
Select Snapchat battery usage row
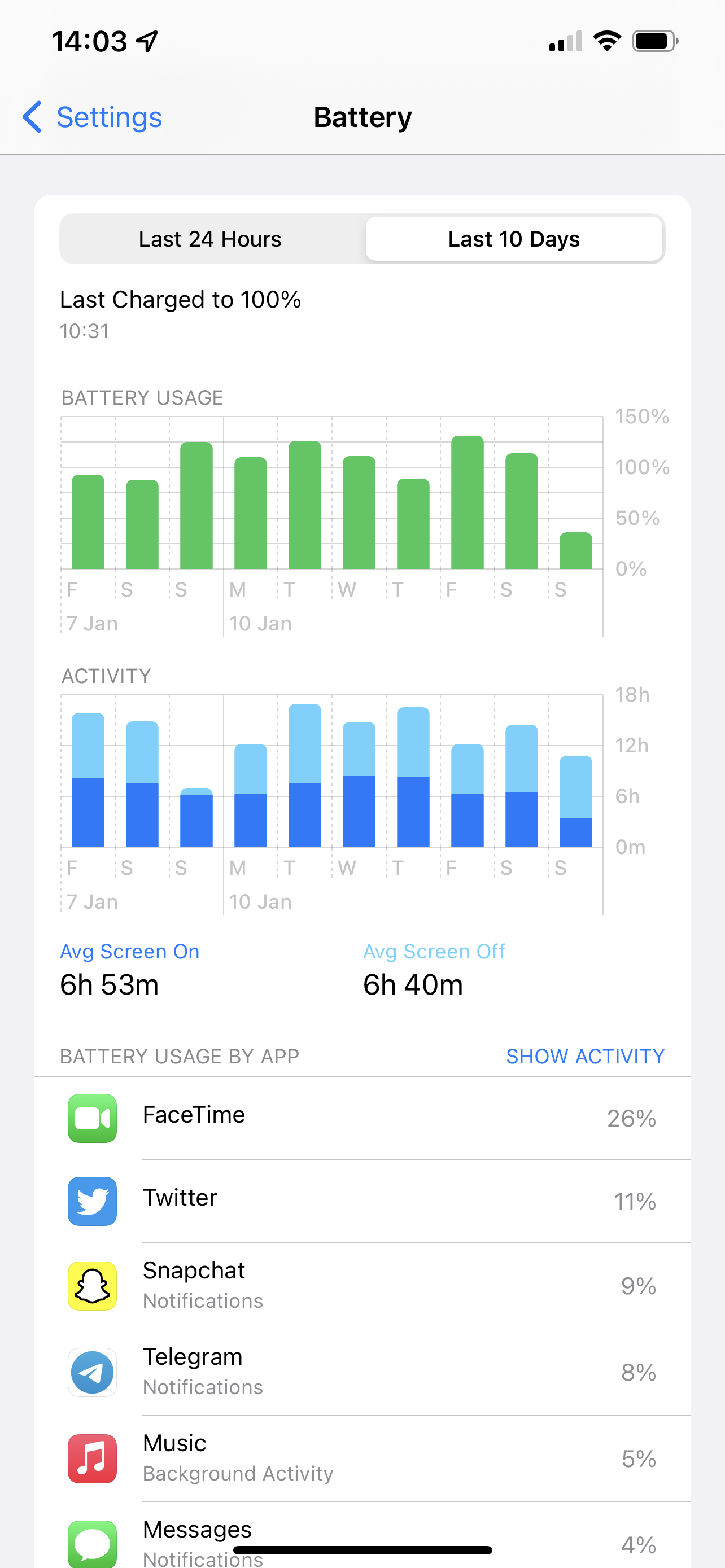(x=362, y=1286)
